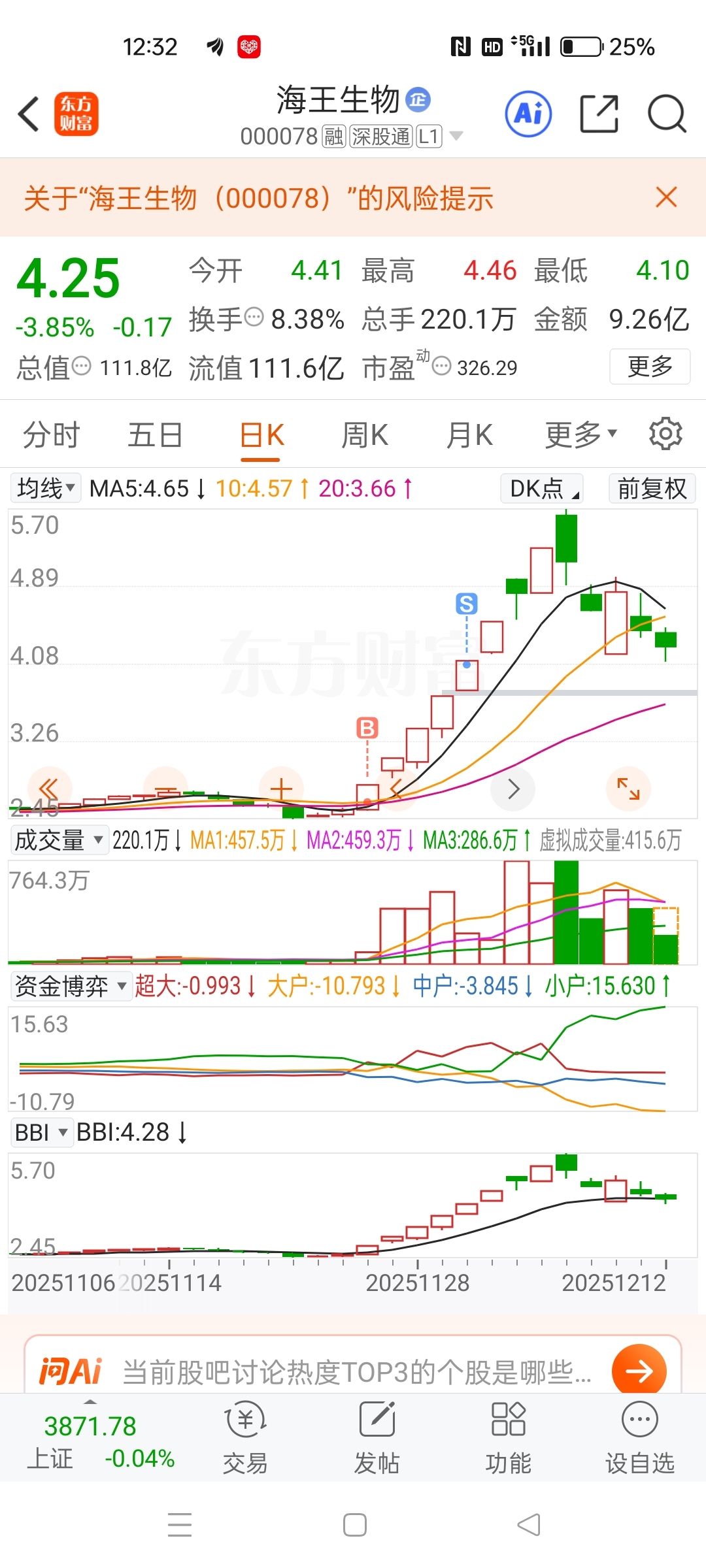Change the 均线 indicator dropdown
Viewport: 706px width, 1568px height.
(x=46, y=488)
